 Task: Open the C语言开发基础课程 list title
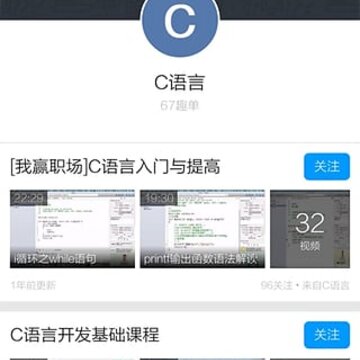pos(85,335)
